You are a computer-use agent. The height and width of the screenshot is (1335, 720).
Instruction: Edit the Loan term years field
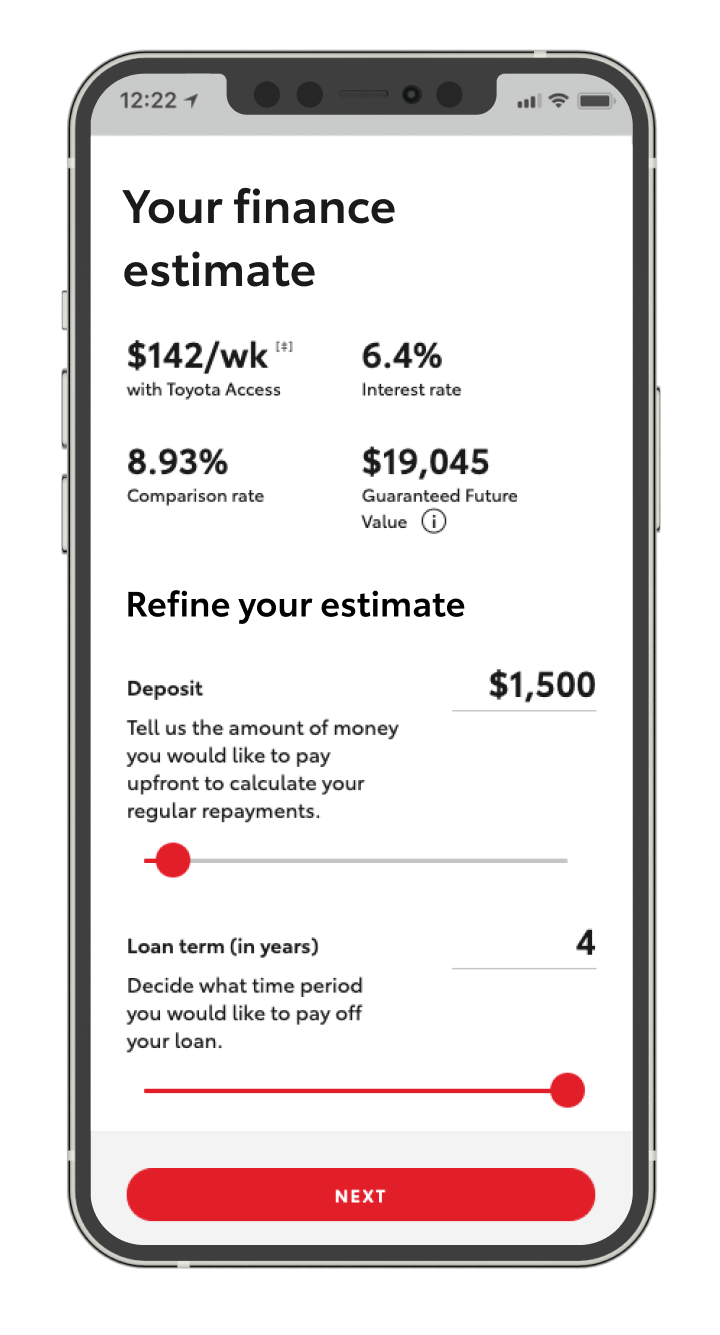[x=525, y=943]
